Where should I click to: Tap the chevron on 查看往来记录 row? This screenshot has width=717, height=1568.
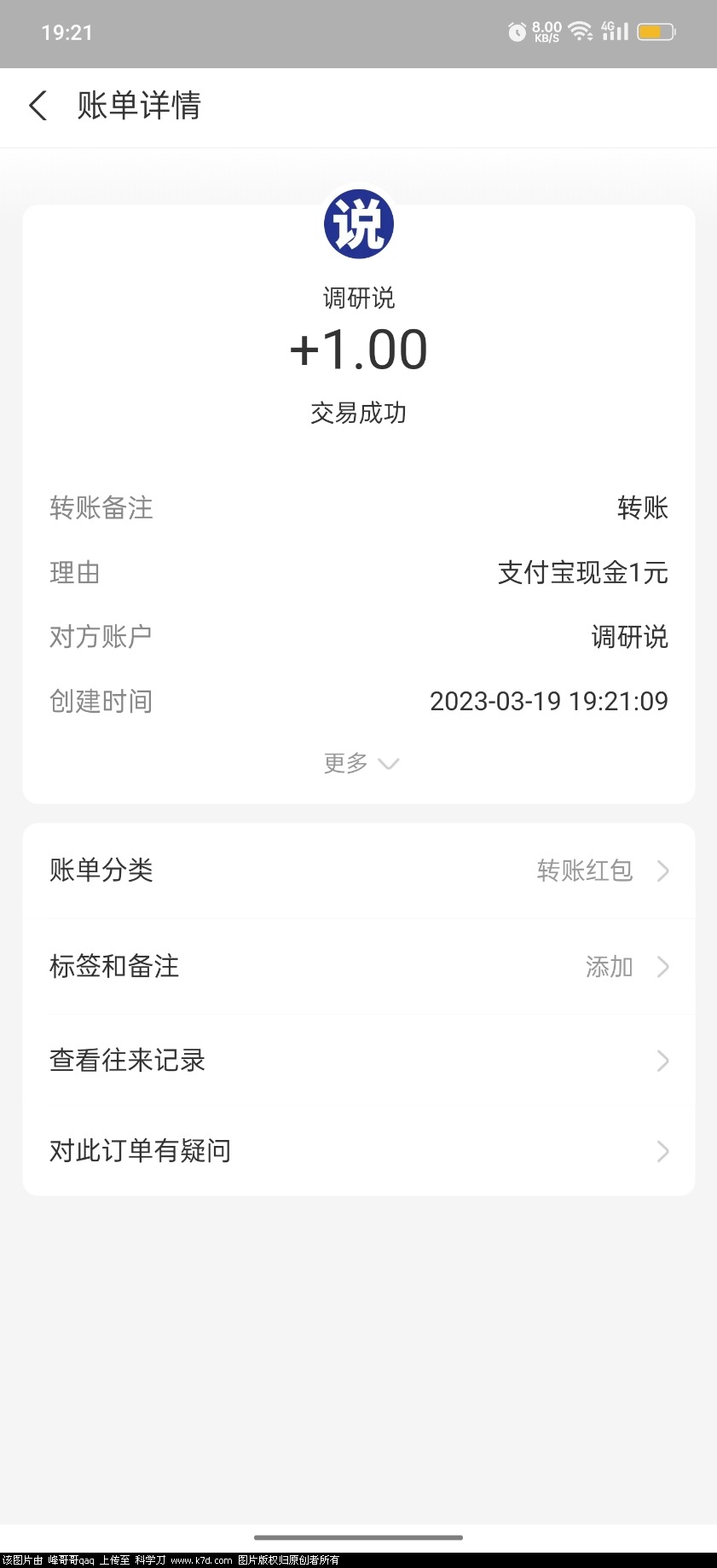[x=662, y=1061]
